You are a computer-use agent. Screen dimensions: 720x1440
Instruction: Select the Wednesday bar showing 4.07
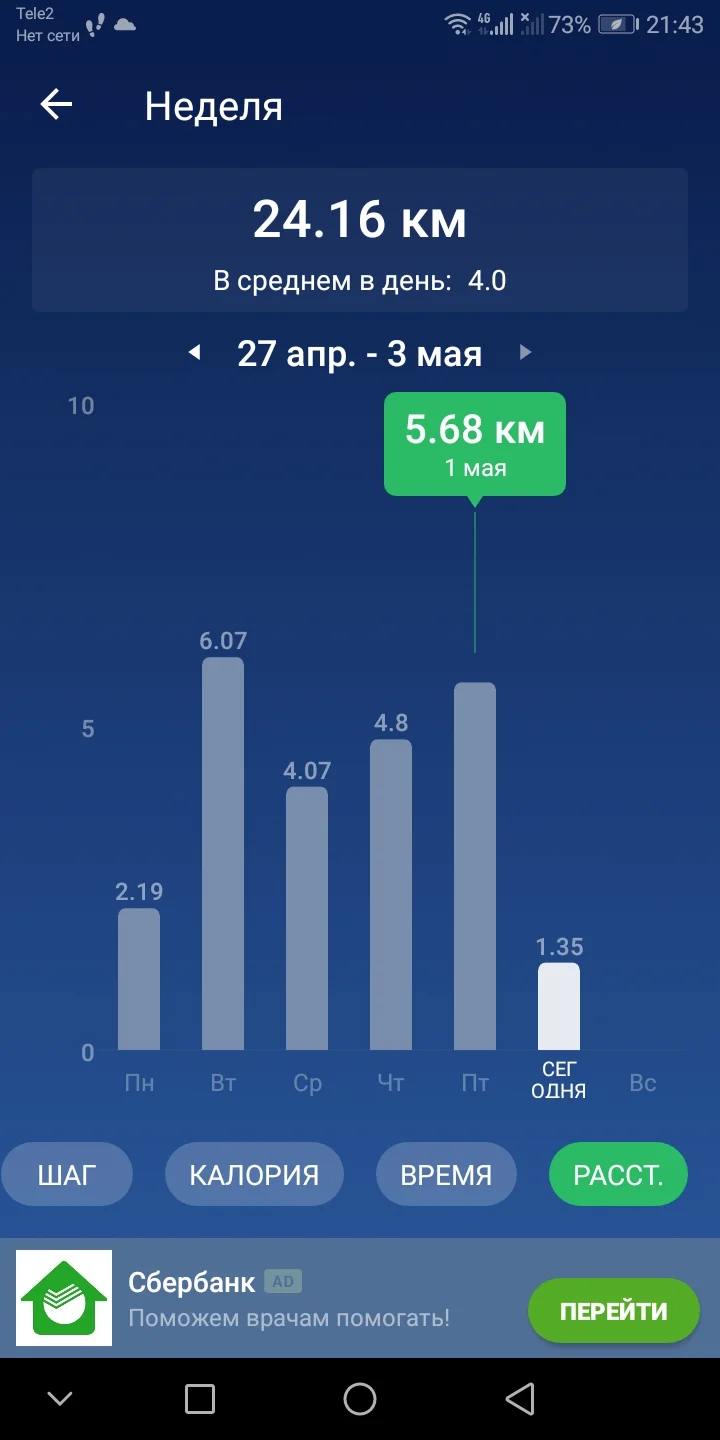307,918
